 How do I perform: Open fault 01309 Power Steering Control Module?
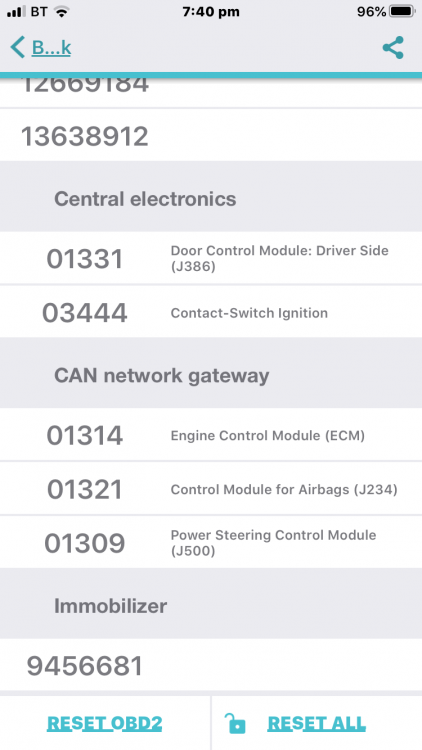coord(211,542)
